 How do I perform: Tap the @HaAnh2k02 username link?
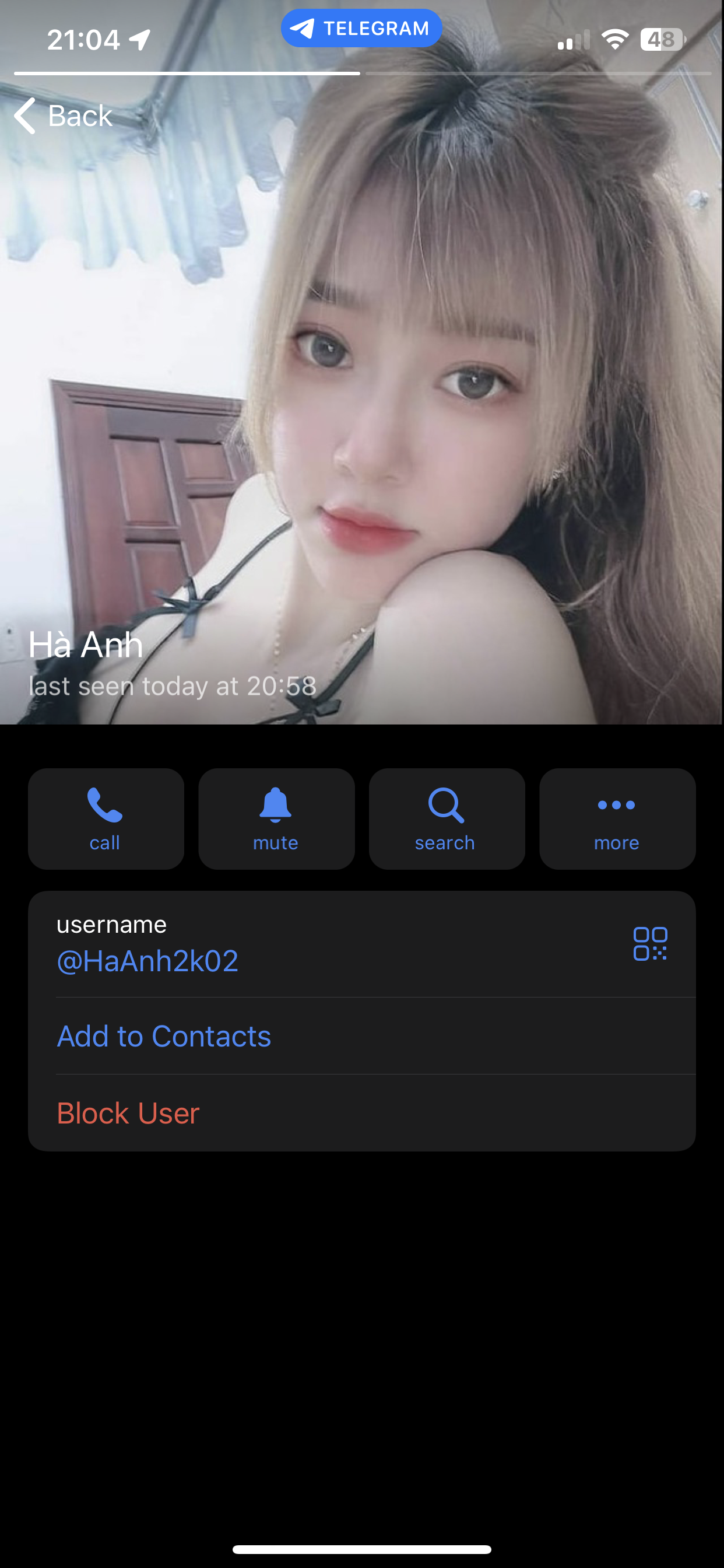click(x=147, y=961)
